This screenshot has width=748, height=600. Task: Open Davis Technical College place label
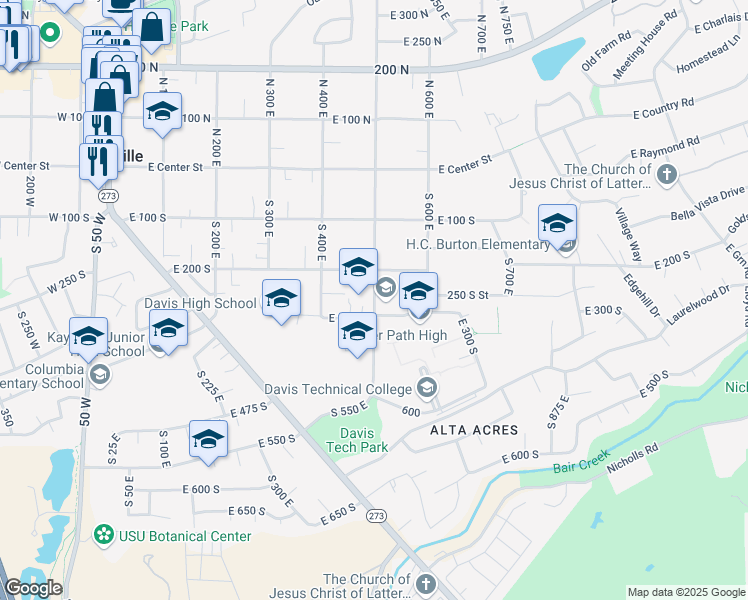(338, 389)
